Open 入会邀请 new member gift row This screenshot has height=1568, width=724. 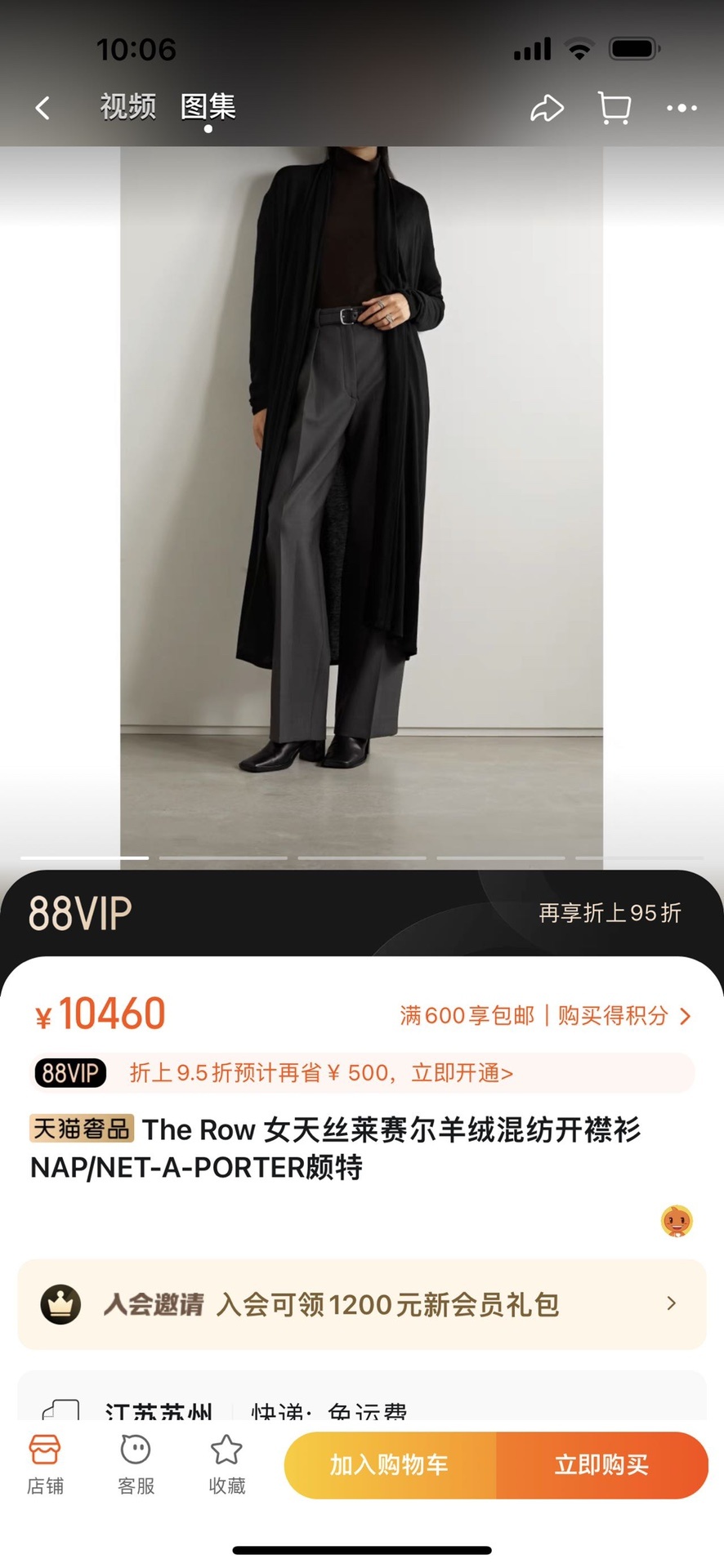tap(362, 1304)
